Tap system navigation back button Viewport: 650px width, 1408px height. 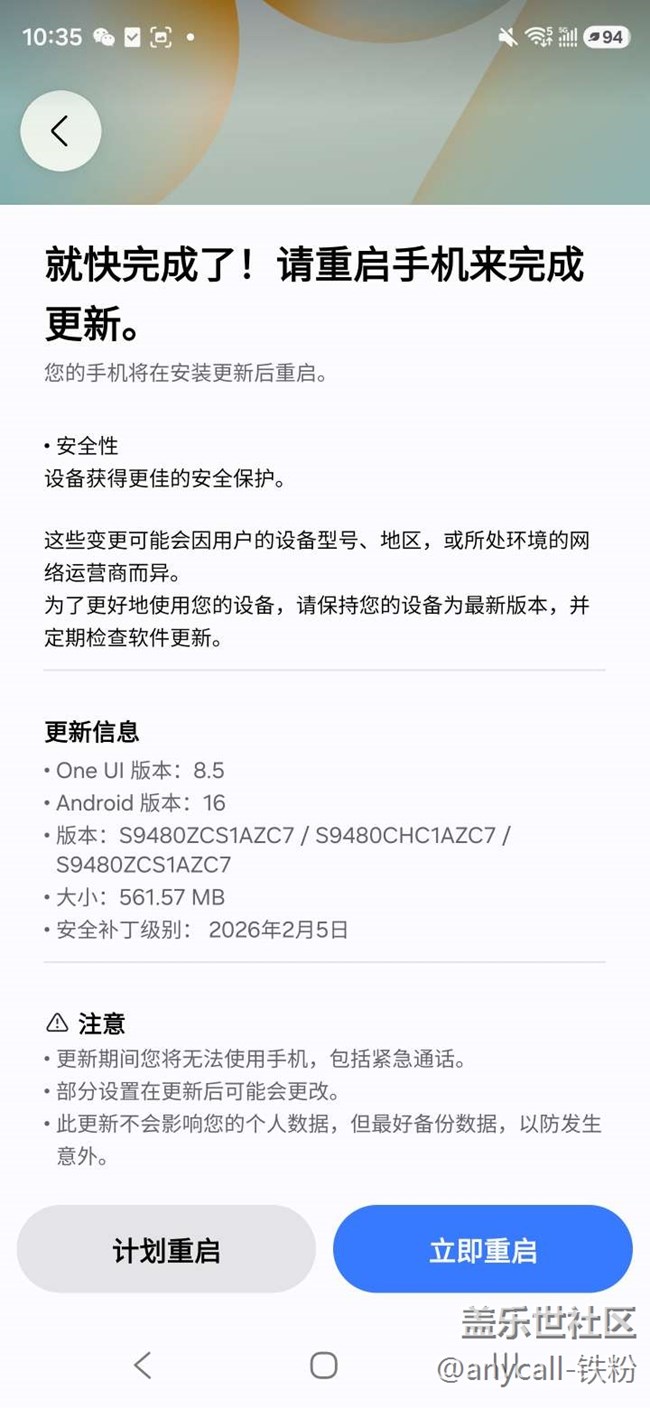coord(142,1365)
